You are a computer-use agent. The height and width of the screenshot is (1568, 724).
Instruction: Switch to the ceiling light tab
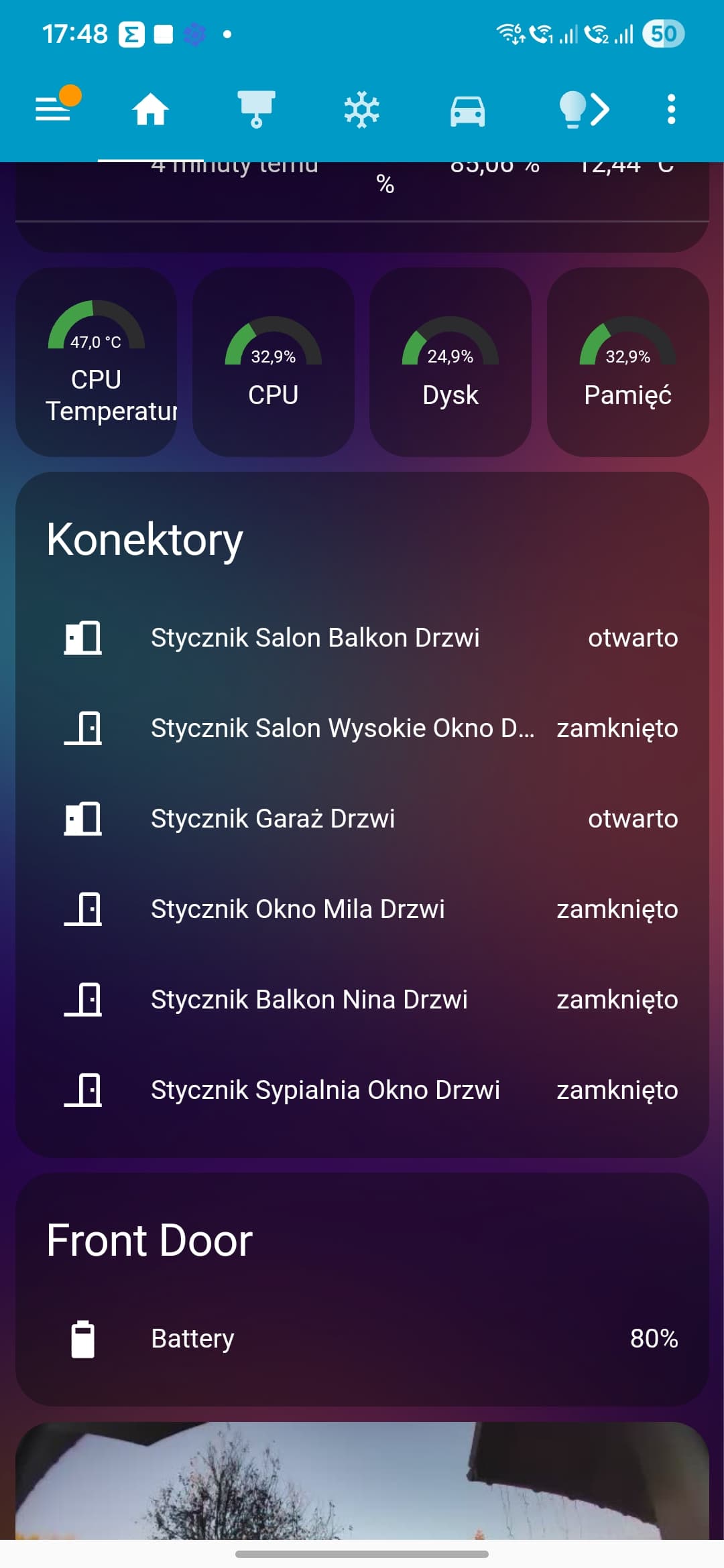(x=256, y=109)
